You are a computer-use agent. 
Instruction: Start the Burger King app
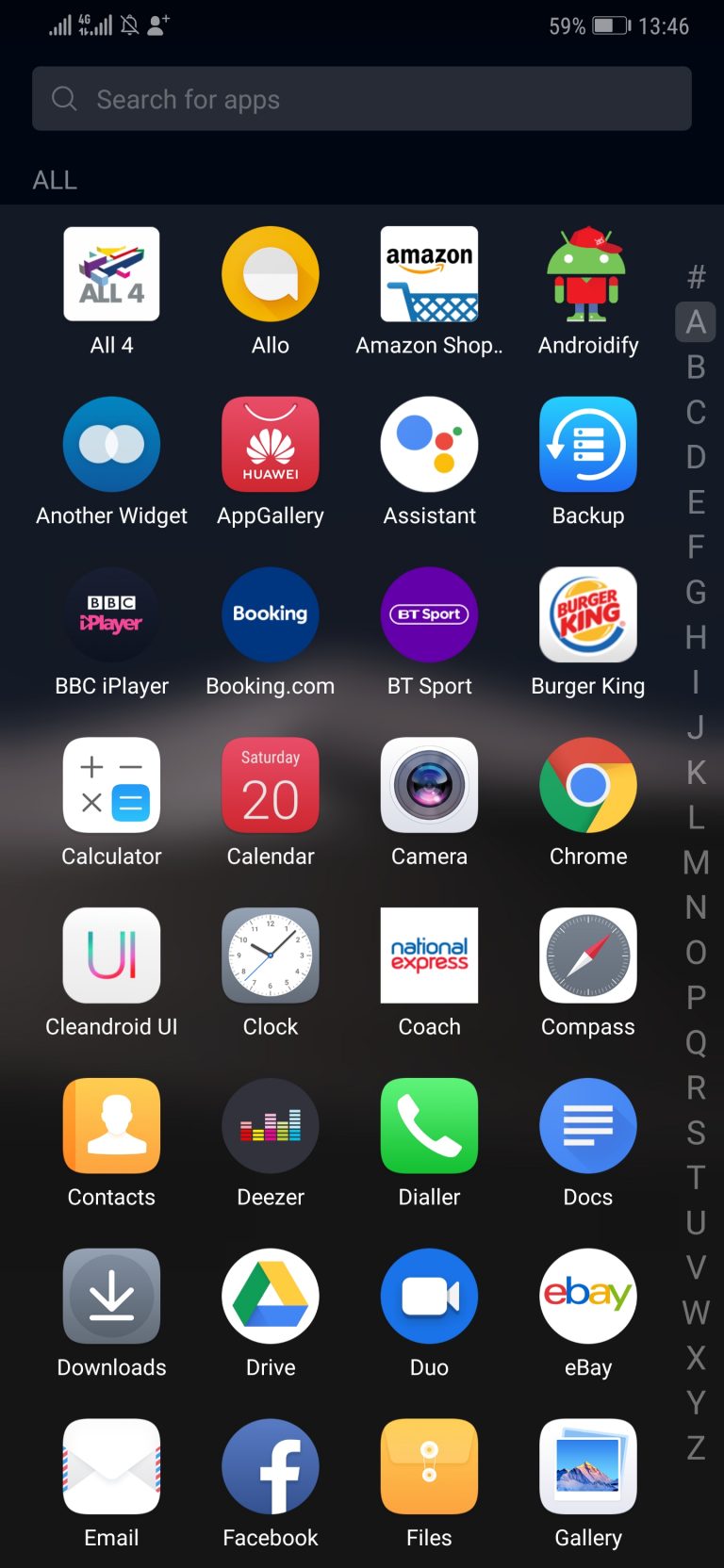coord(587,614)
